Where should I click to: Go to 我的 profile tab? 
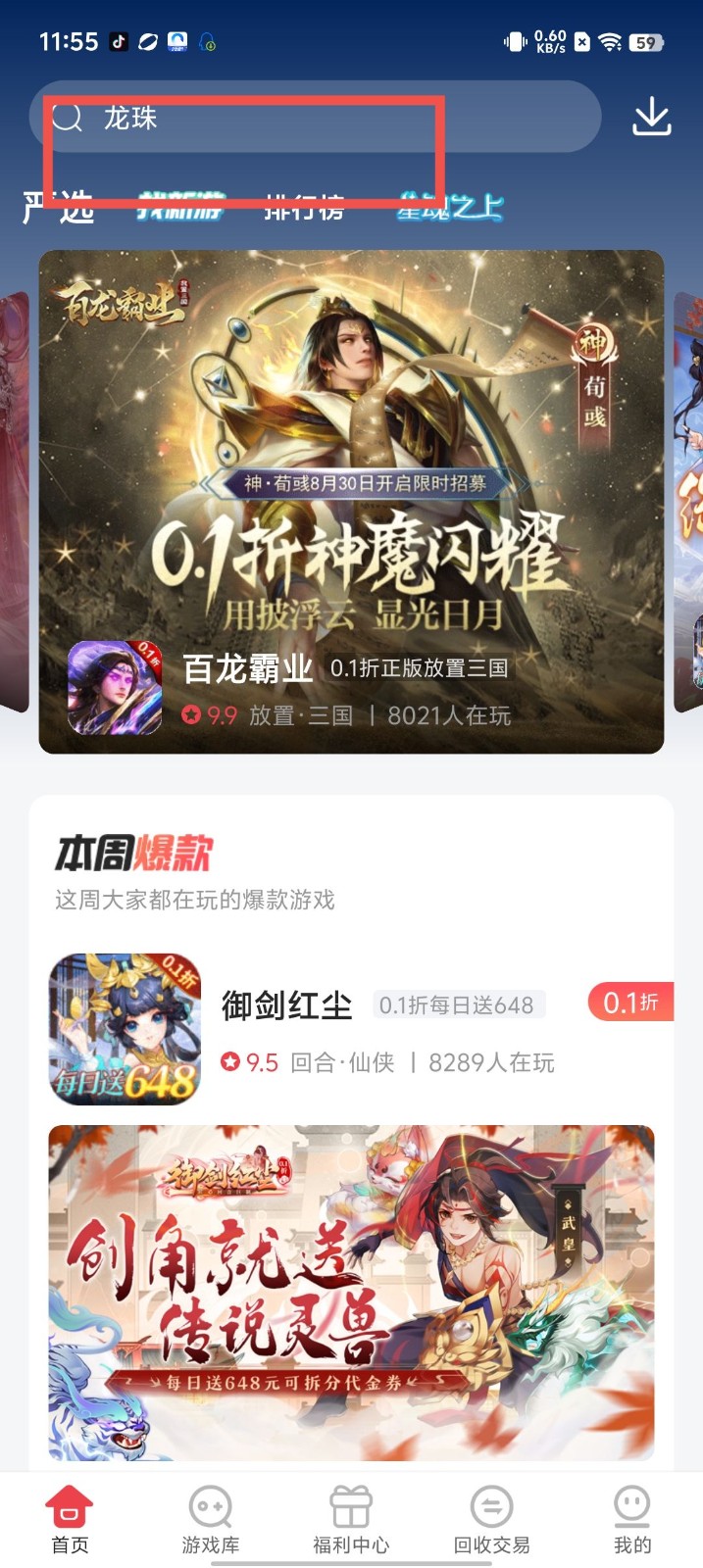point(631,1519)
